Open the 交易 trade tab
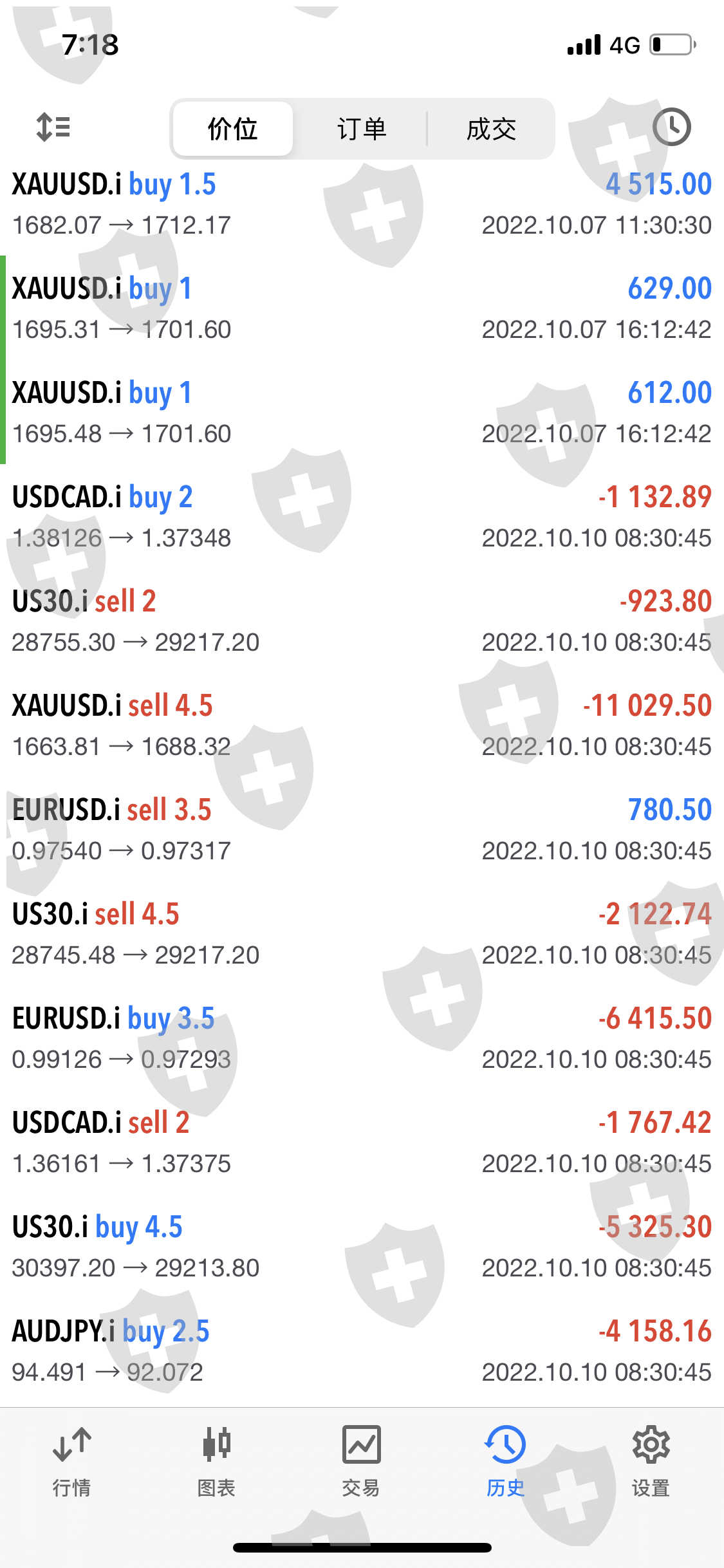The width and height of the screenshot is (724, 1568). click(361, 1461)
